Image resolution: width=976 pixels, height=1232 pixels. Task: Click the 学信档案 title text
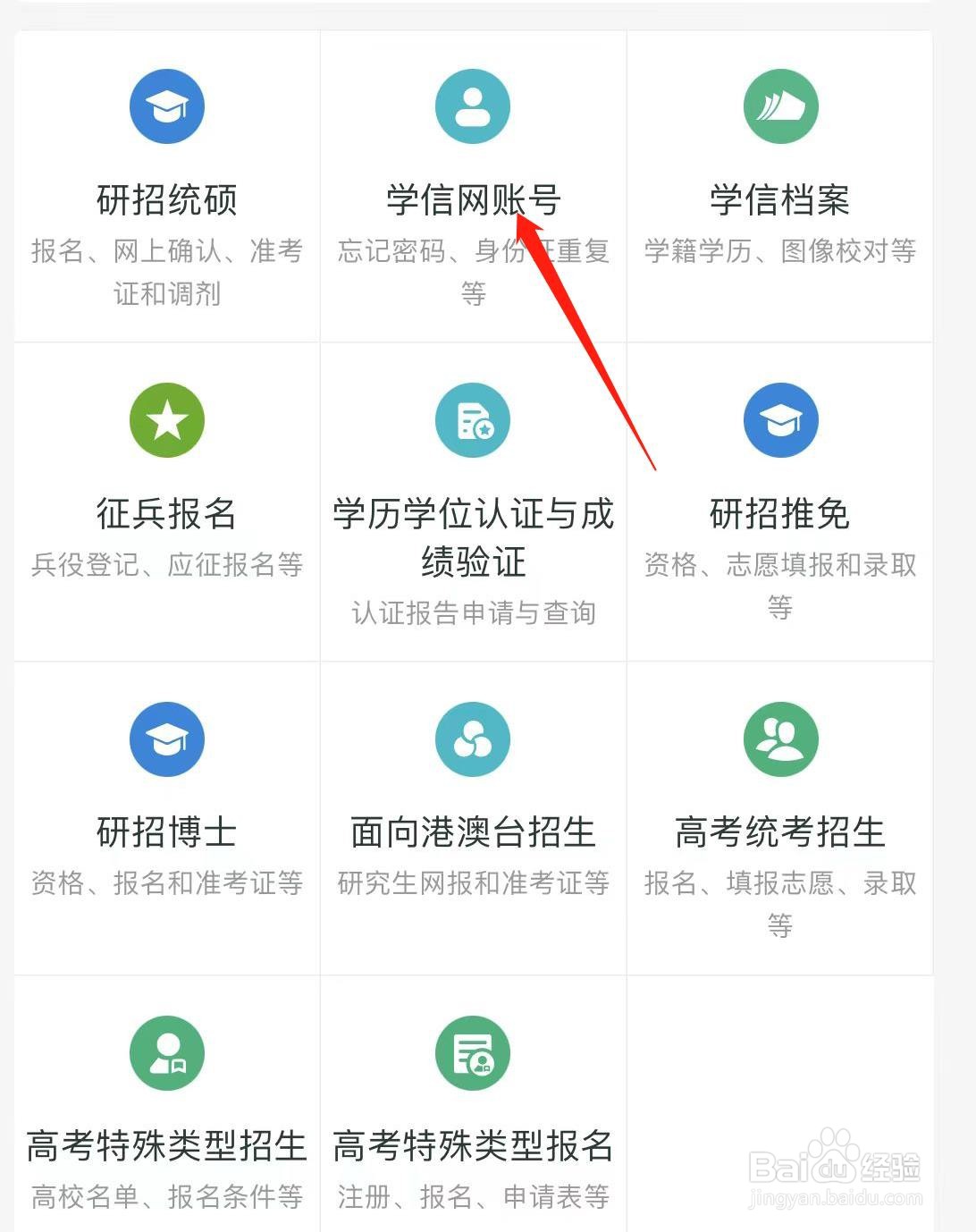pos(781,198)
